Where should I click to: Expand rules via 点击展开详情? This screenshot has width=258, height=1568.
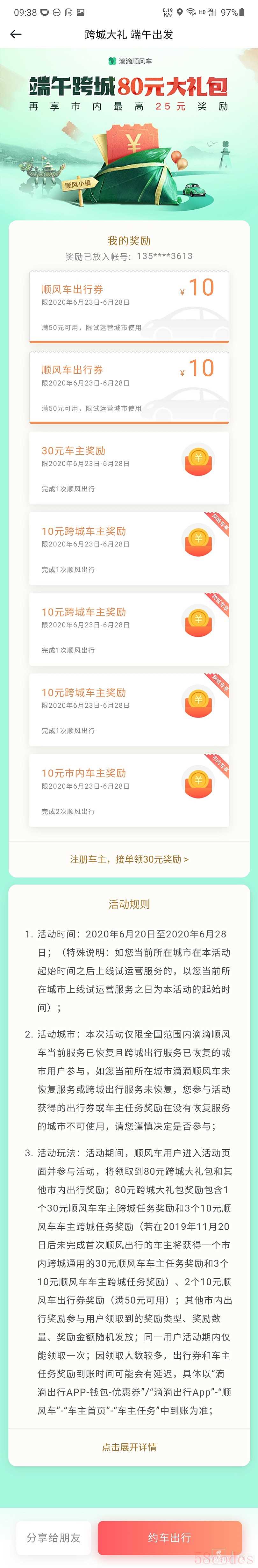click(x=129, y=1447)
